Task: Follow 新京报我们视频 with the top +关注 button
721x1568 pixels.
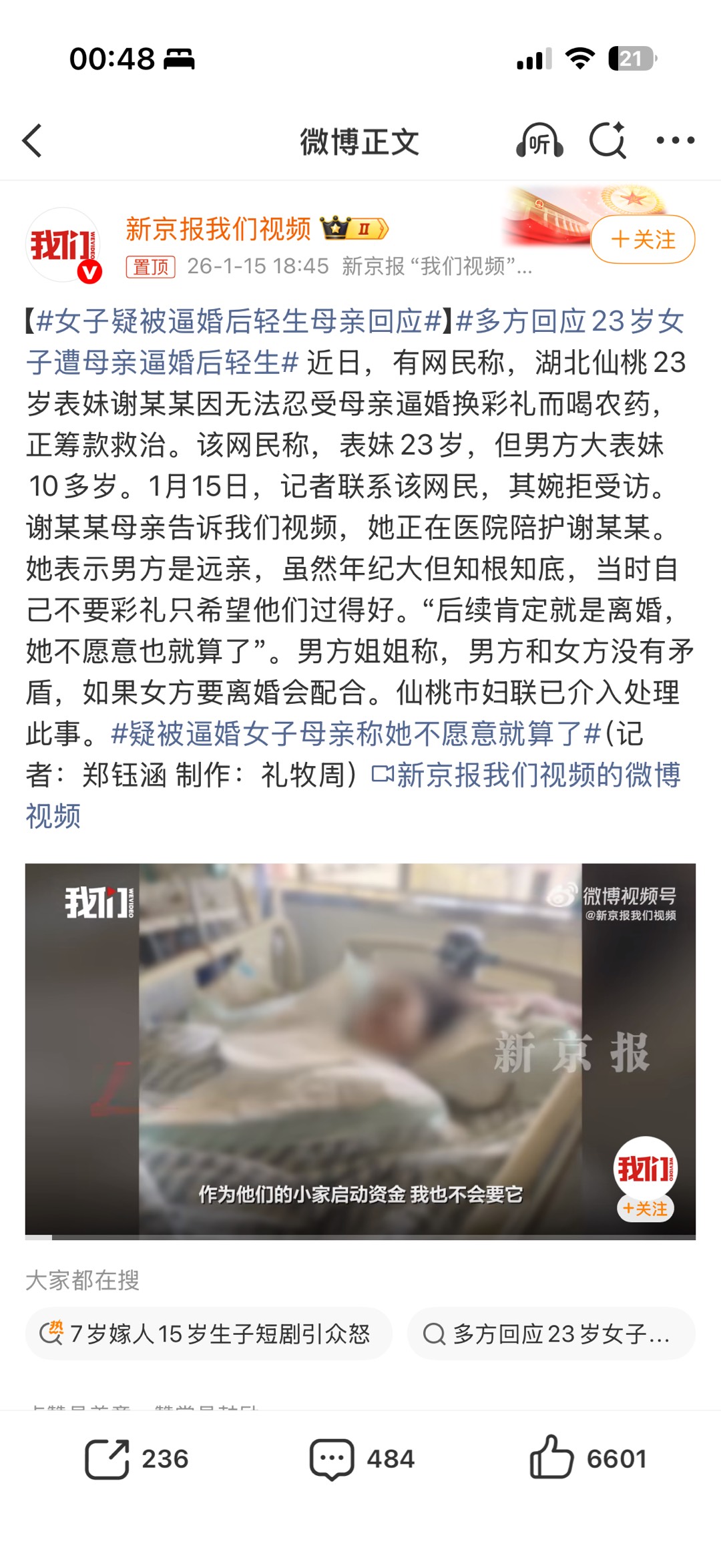Action: pyautogui.click(x=642, y=239)
